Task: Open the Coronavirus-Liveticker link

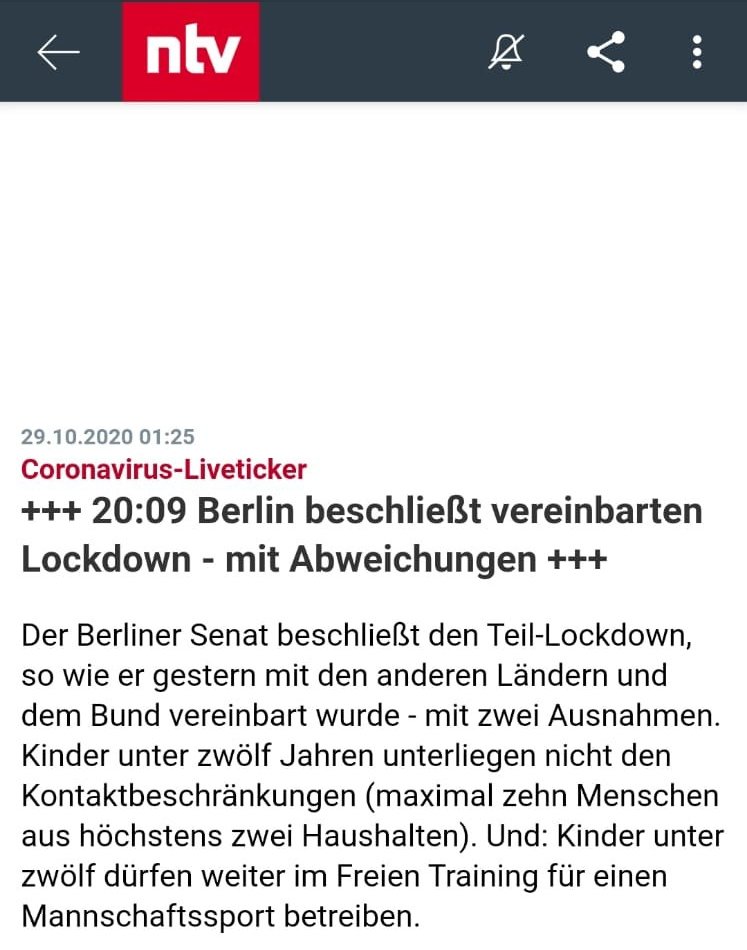Action: click(164, 468)
